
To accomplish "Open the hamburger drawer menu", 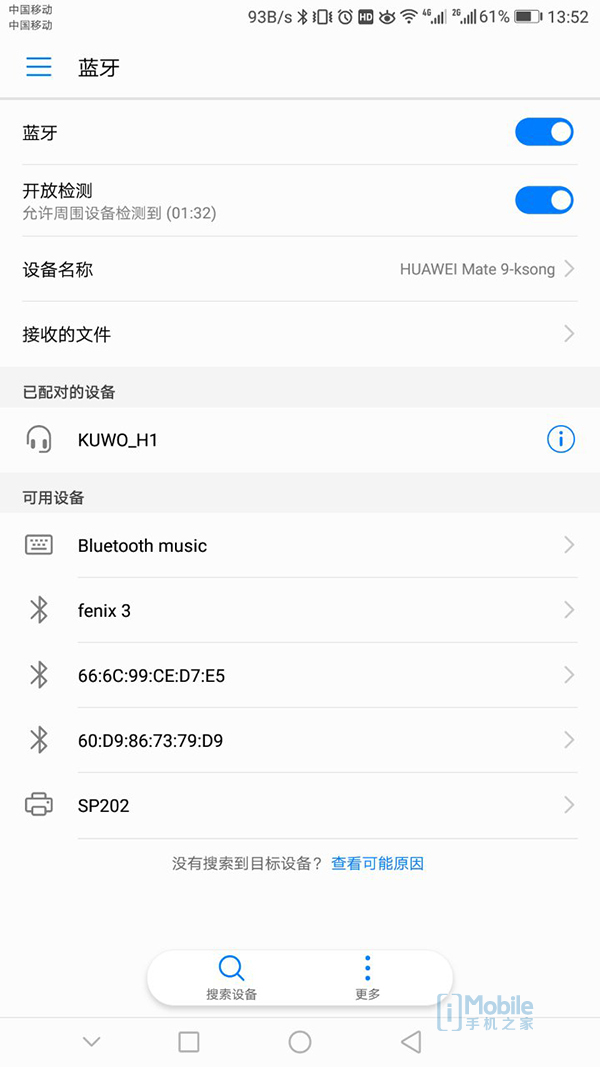I will point(39,67).
